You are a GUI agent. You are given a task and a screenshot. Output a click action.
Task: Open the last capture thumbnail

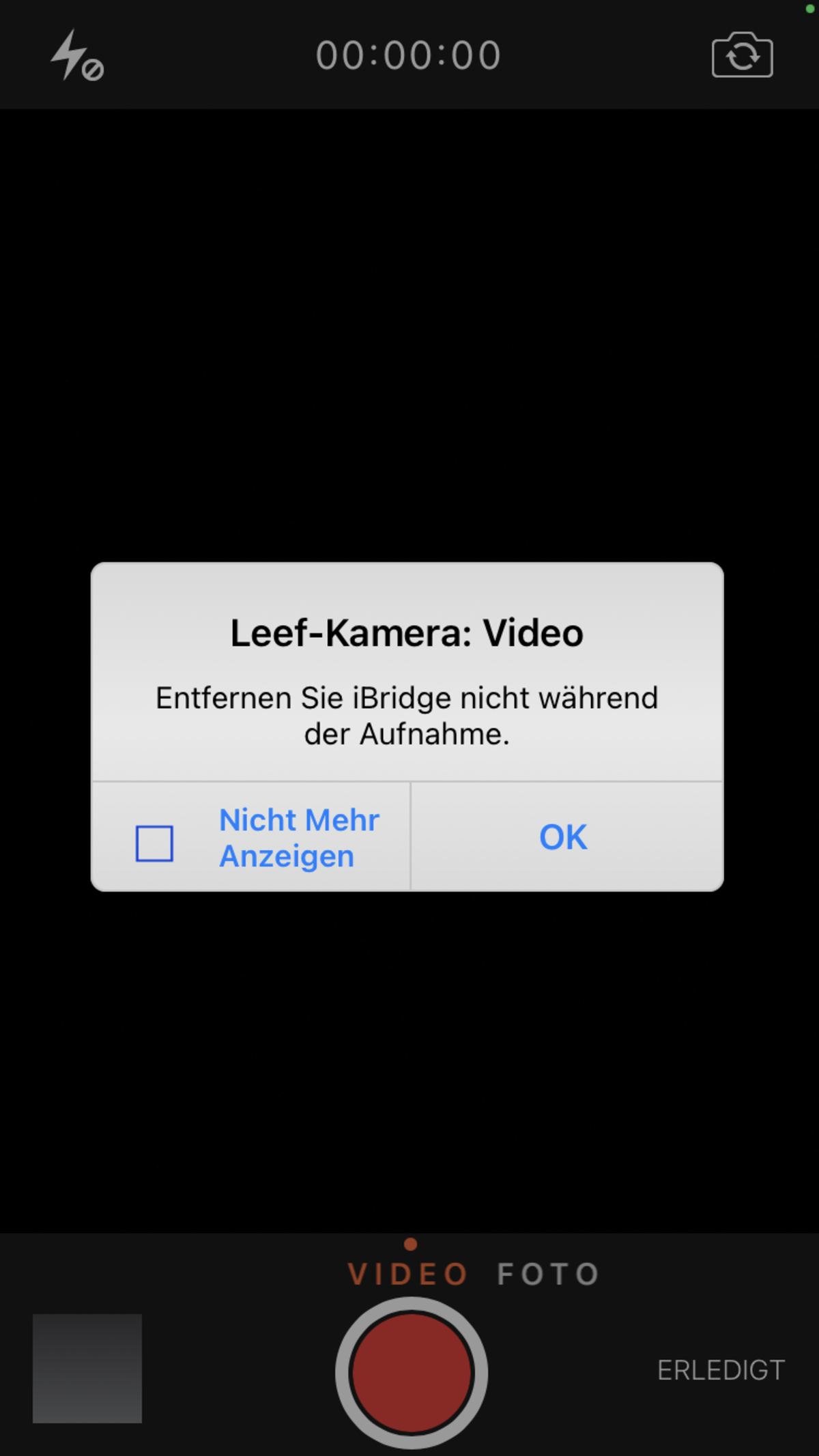pos(87,1368)
